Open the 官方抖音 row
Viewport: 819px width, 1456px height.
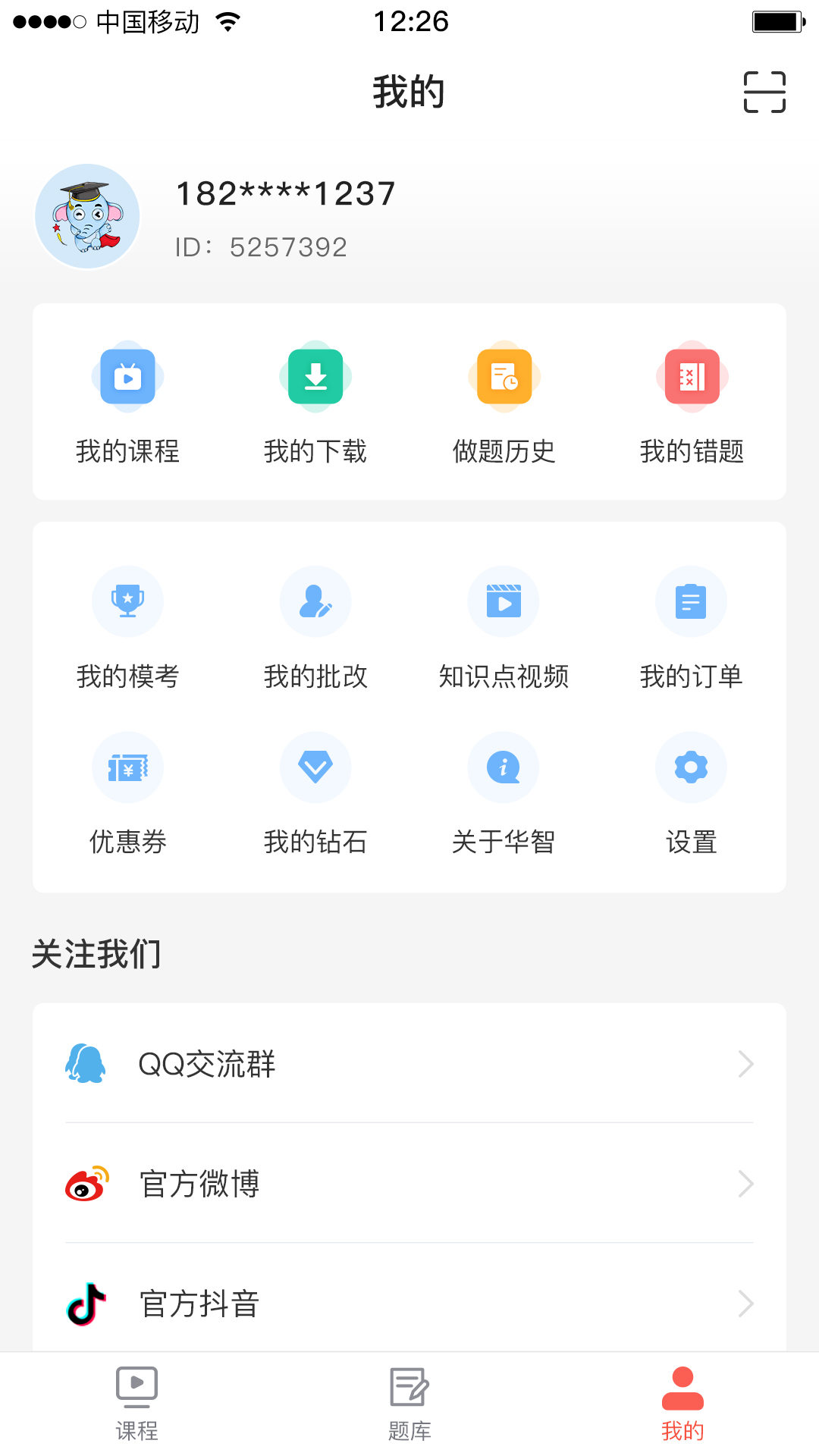[x=409, y=1304]
